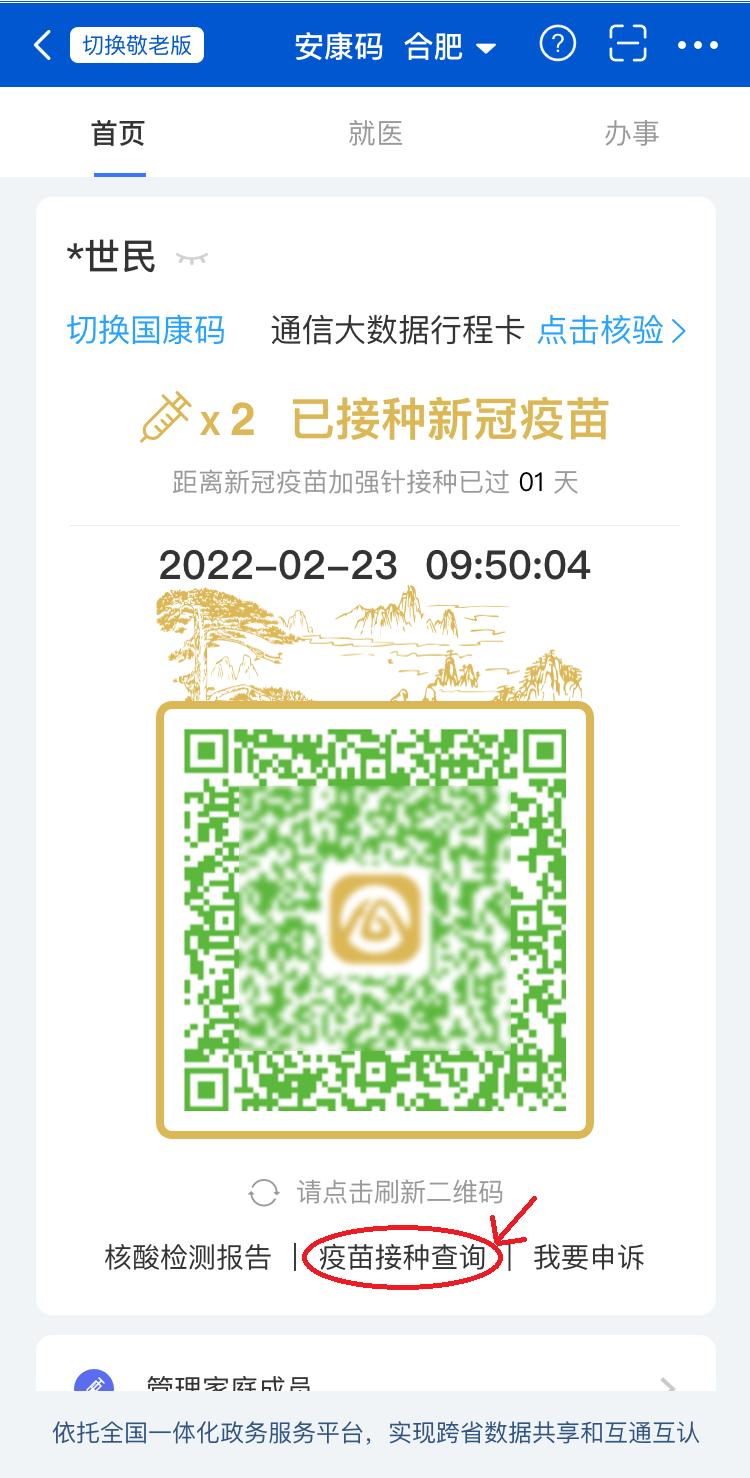Switch to the 办事 tab
The height and width of the screenshot is (1478, 750).
tap(631, 134)
